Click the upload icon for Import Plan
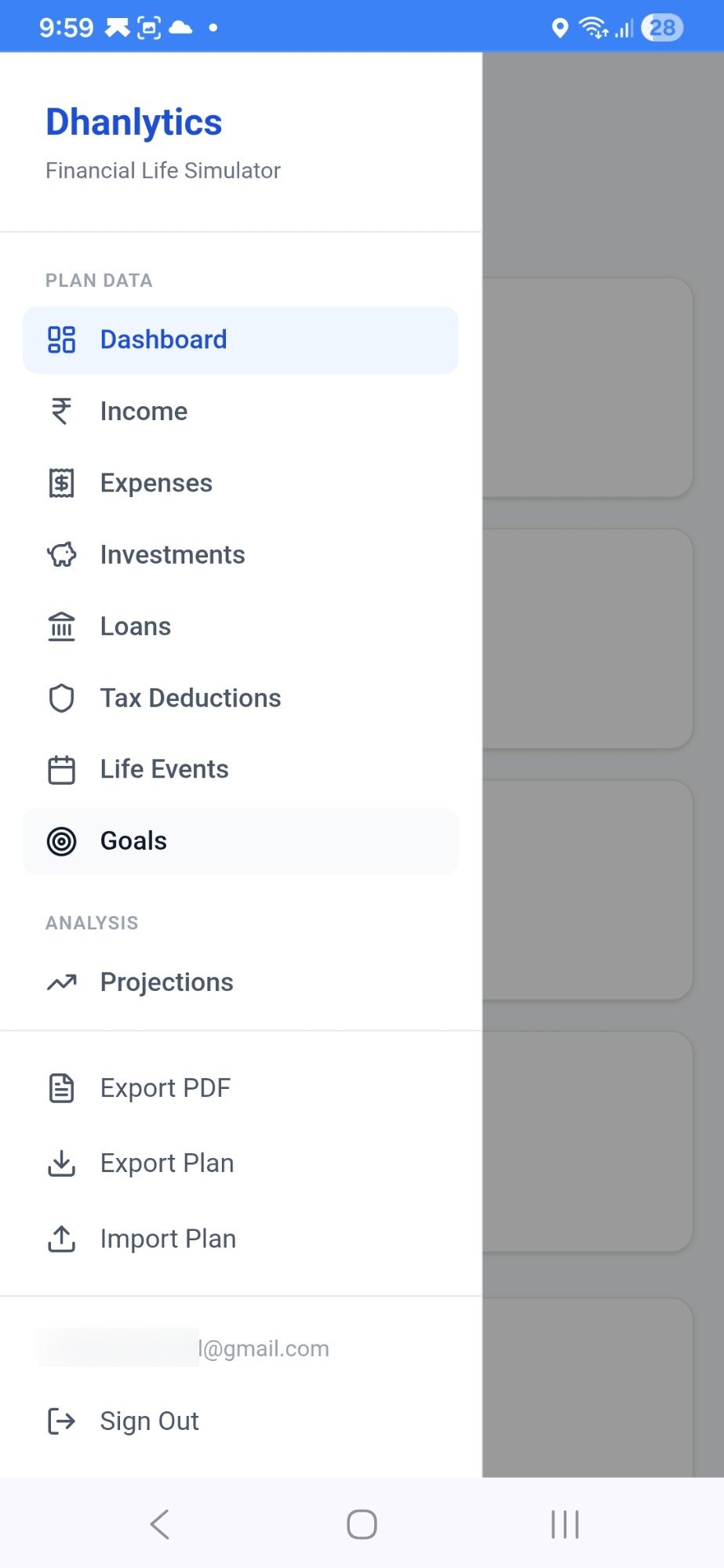 pyautogui.click(x=61, y=1239)
